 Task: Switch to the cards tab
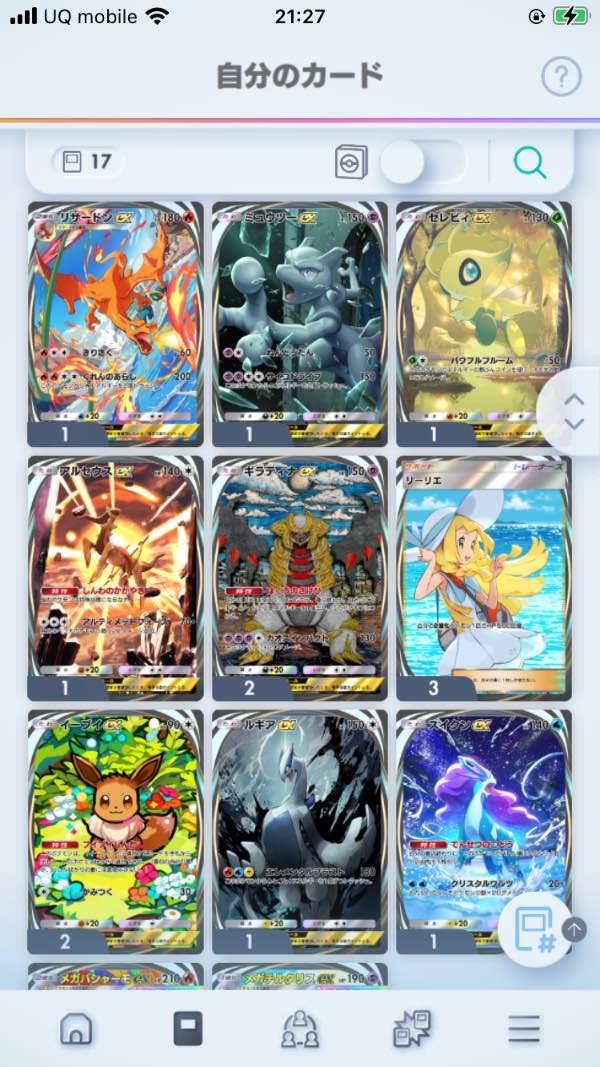pyautogui.click(x=188, y=1028)
